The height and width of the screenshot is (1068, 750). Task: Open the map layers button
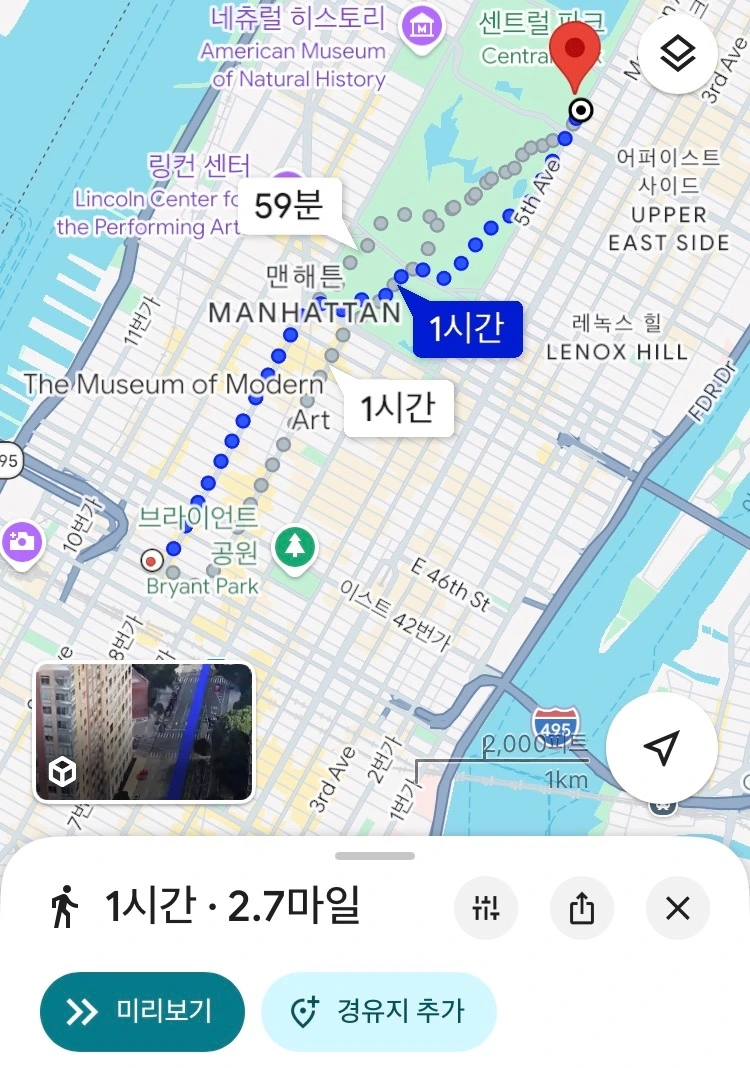[678, 55]
